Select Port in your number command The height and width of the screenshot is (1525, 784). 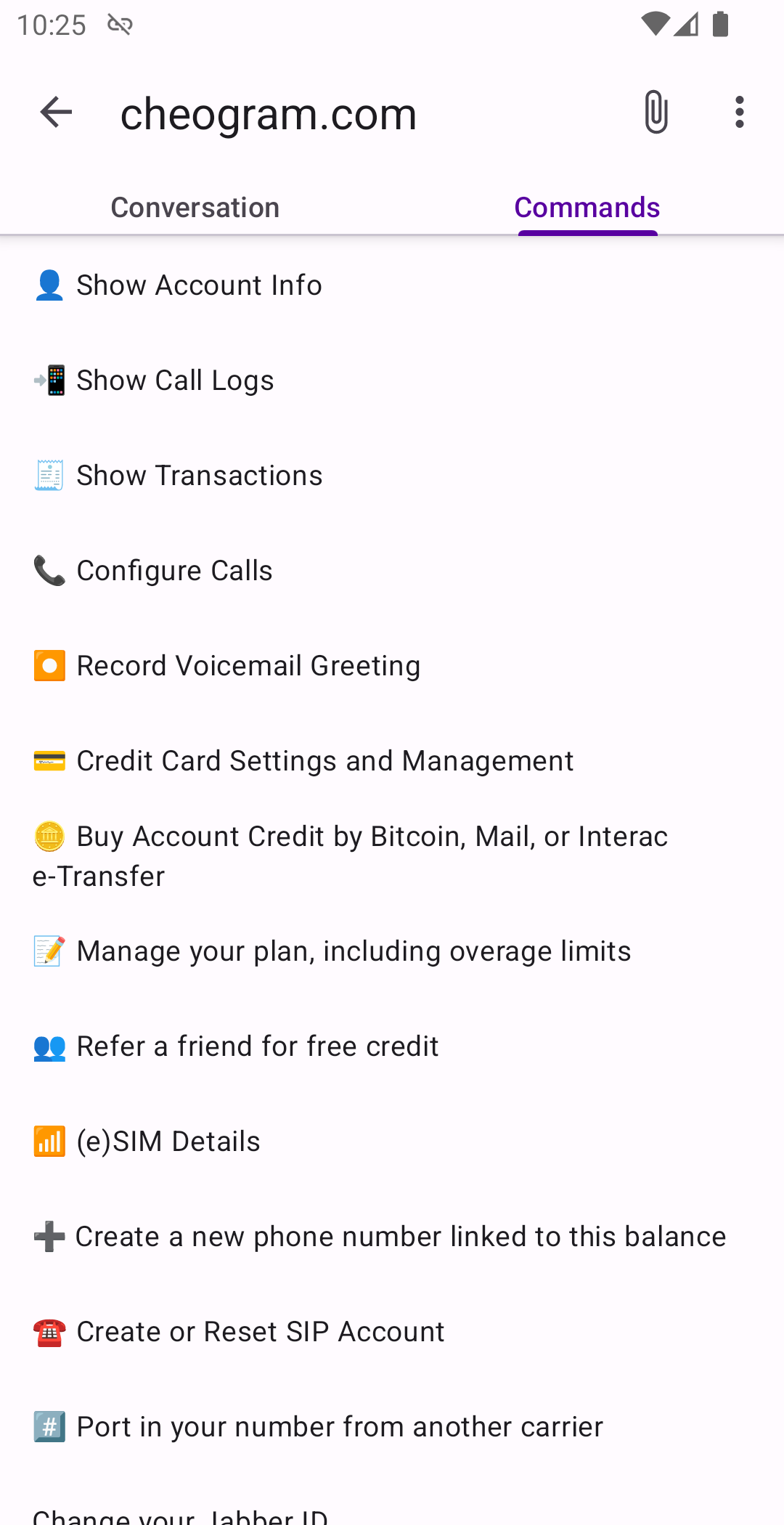point(339,1427)
